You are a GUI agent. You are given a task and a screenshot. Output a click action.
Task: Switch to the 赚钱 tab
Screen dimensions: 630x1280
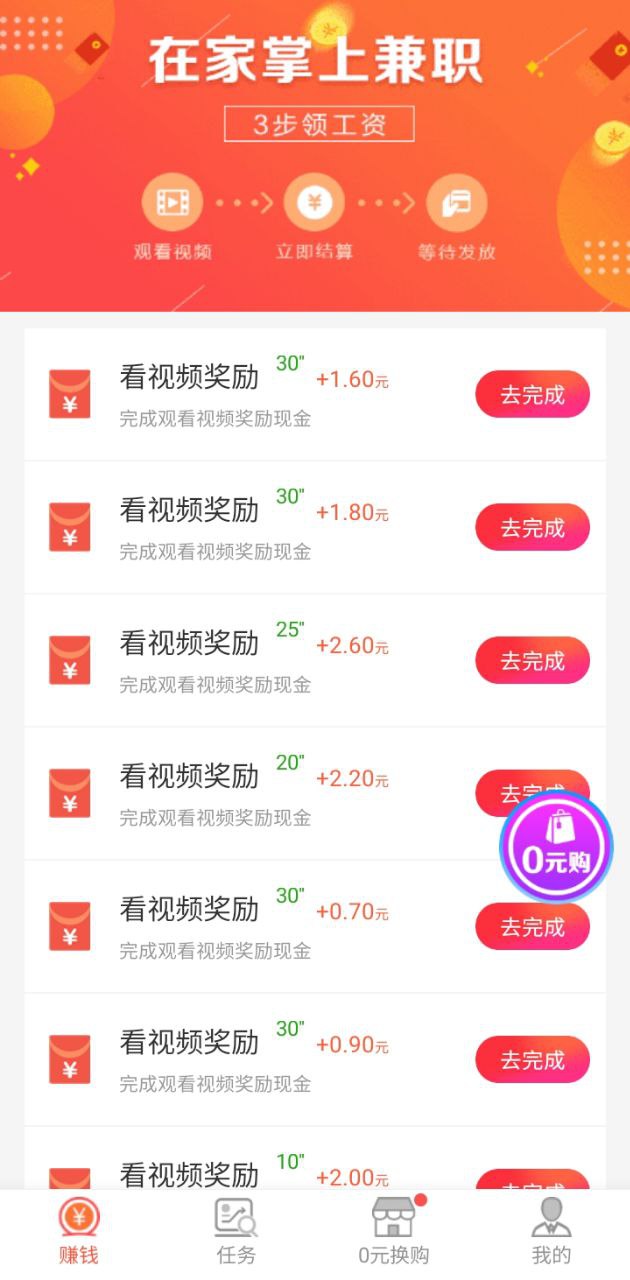(x=79, y=1232)
